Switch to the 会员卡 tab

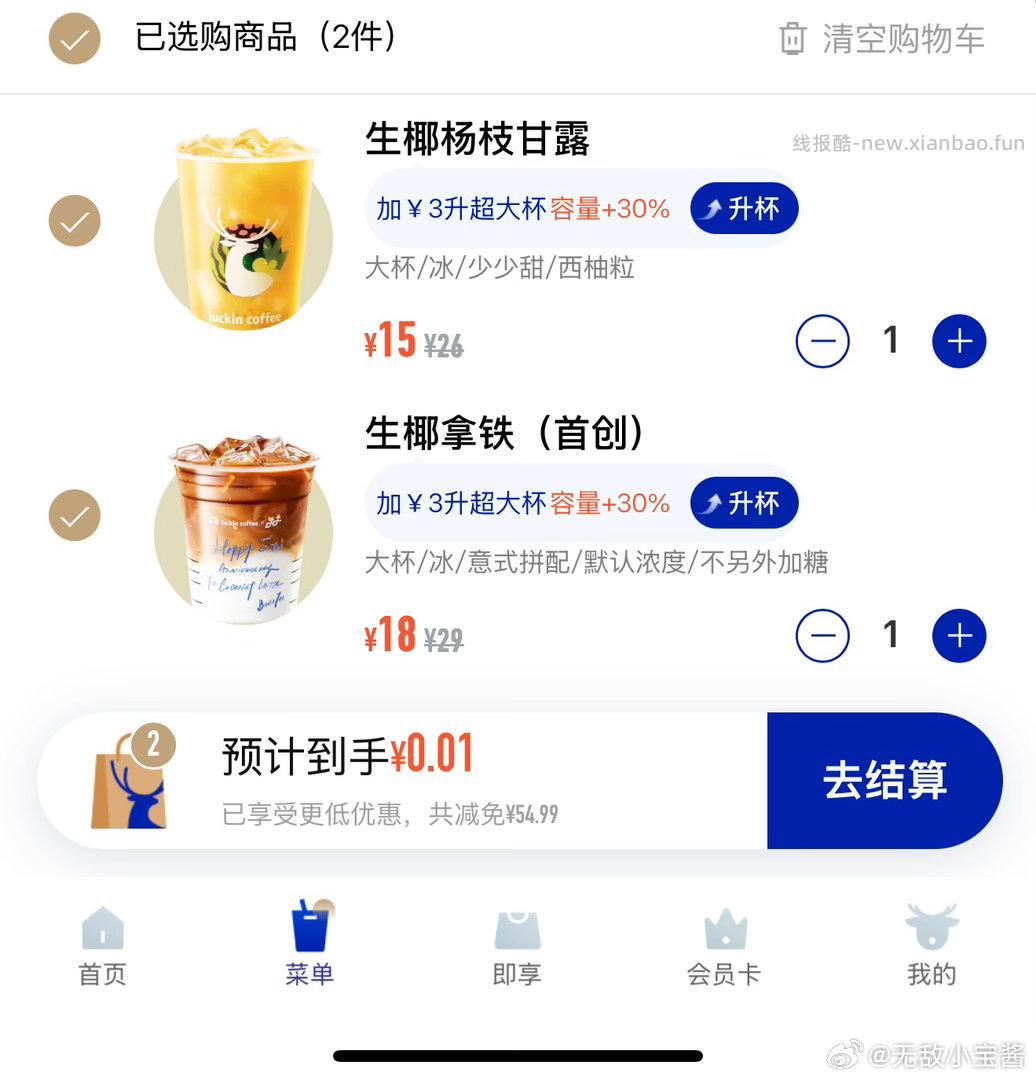tap(724, 945)
